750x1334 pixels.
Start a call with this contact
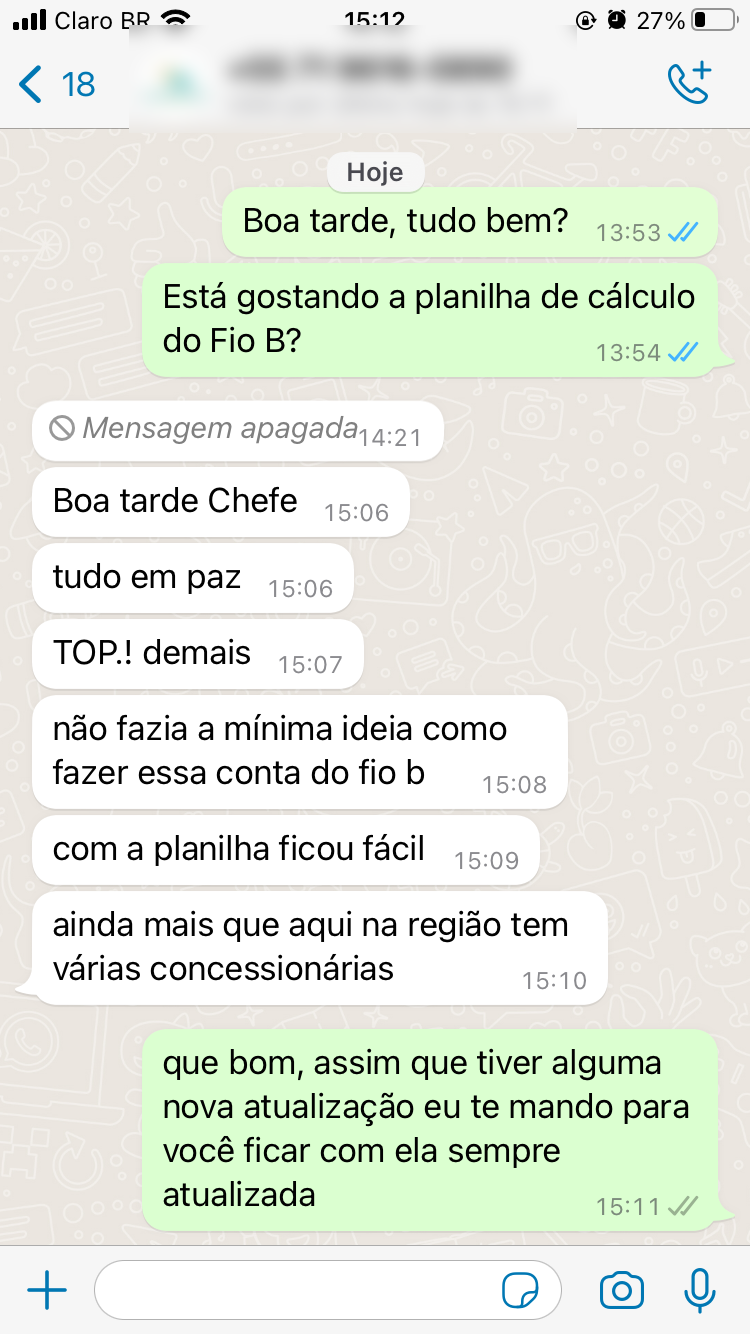point(689,83)
